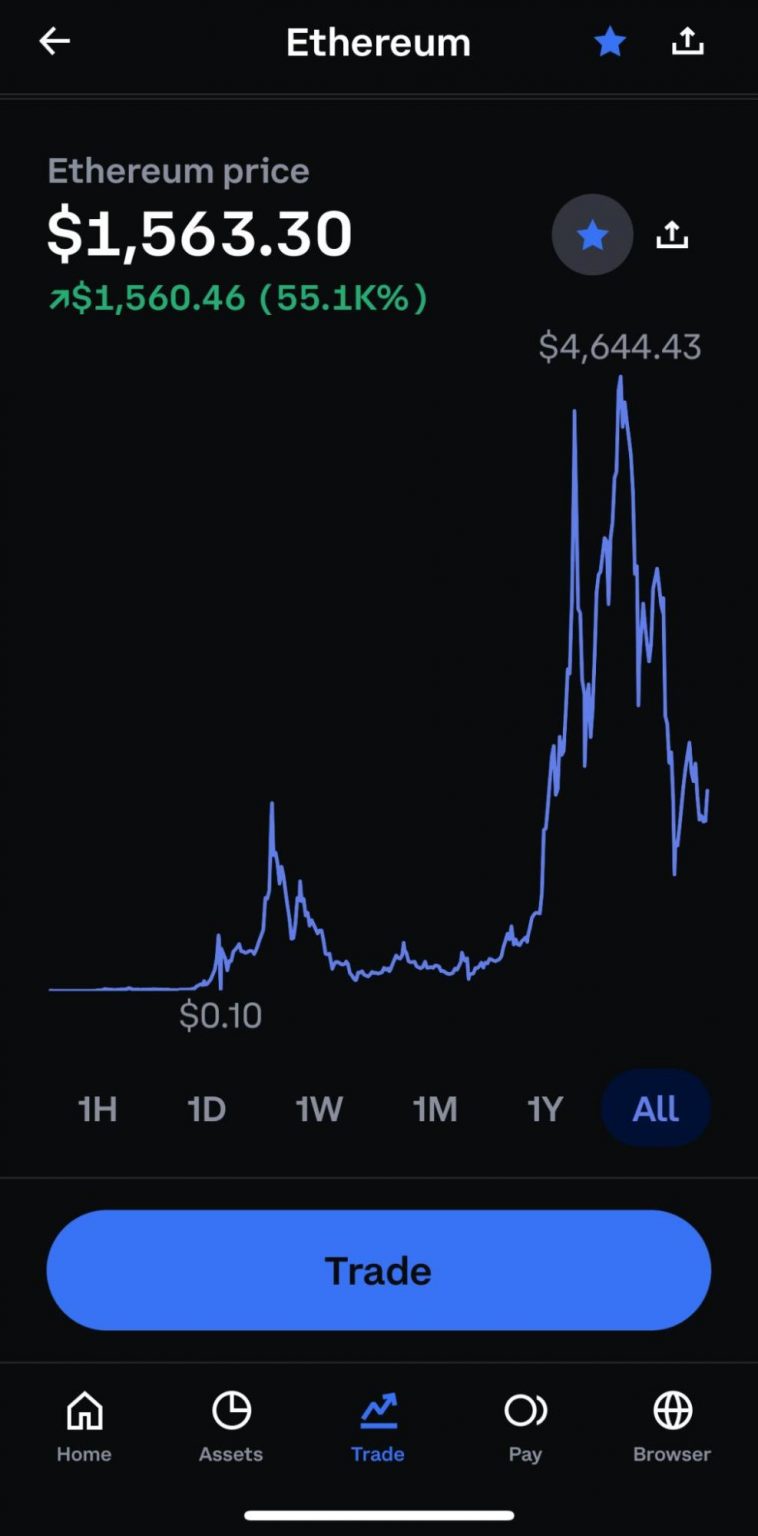This screenshot has height=1536, width=758.
Task: Open the Browser tab
Action: pyautogui.click(x=672, y=1427)
